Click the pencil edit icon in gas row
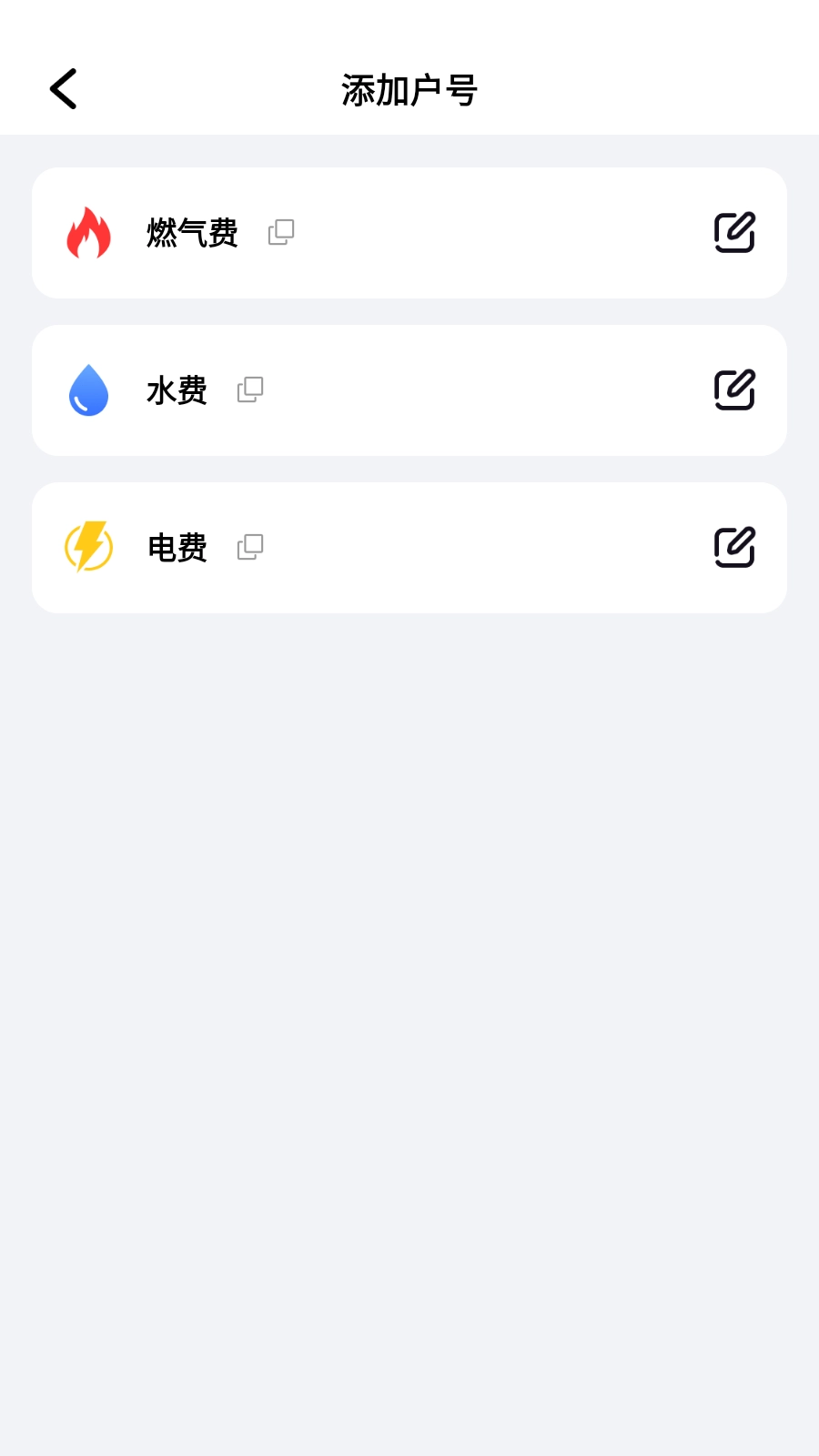Viewport: 819px width, 1456px height. pos(735,233)
